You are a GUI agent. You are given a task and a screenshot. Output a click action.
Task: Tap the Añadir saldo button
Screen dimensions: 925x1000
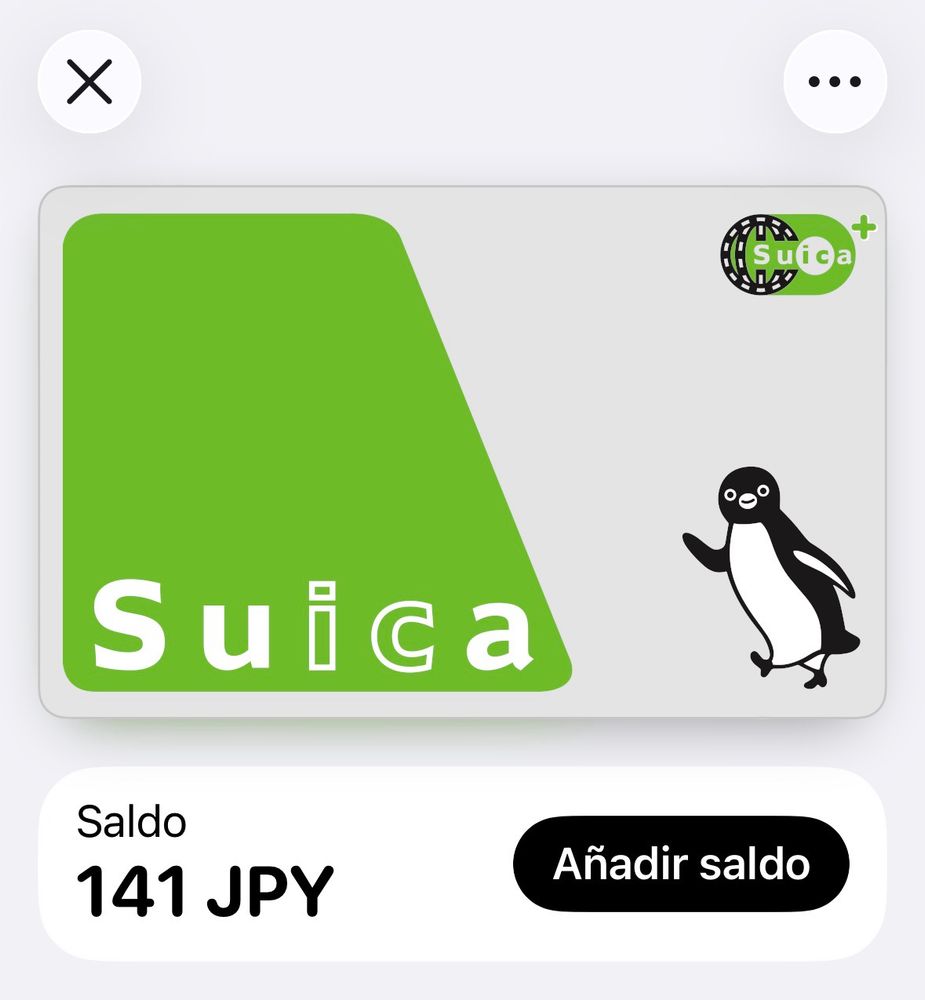(x=681, y=864)
